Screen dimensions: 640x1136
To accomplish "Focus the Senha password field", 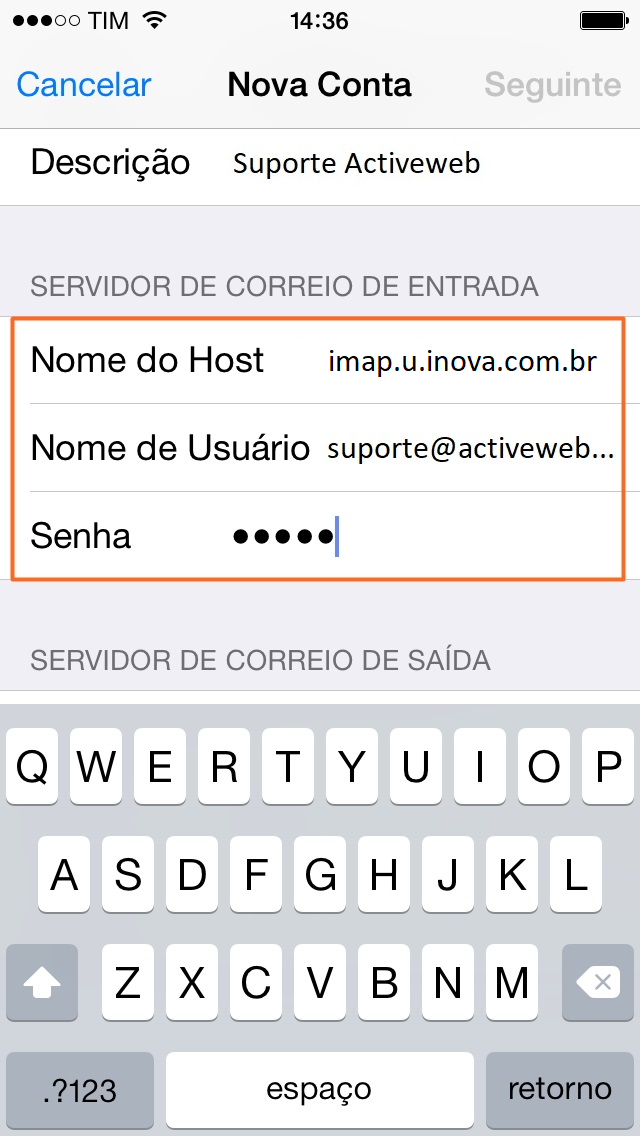I will click(x=320, y=536).
